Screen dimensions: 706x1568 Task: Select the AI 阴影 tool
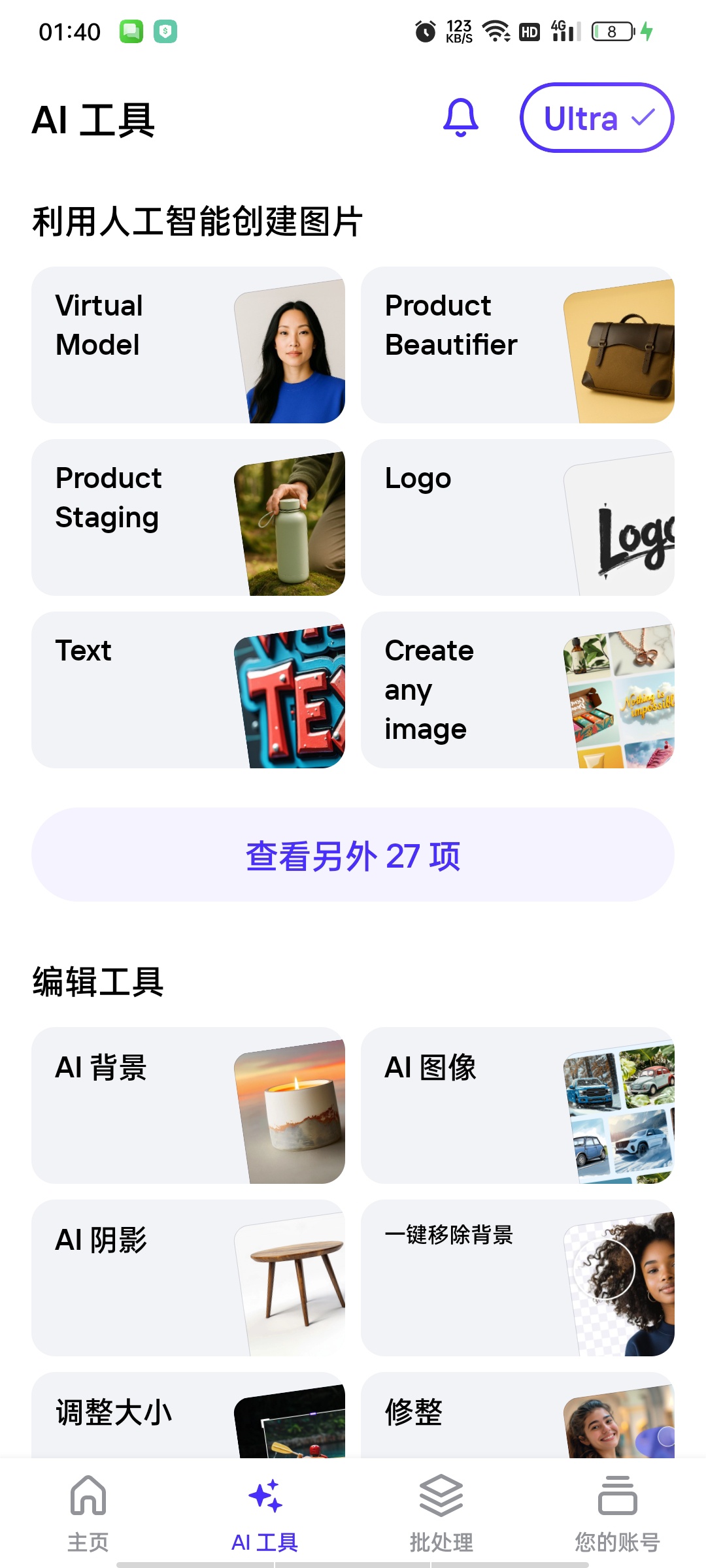pos(188,1278)
